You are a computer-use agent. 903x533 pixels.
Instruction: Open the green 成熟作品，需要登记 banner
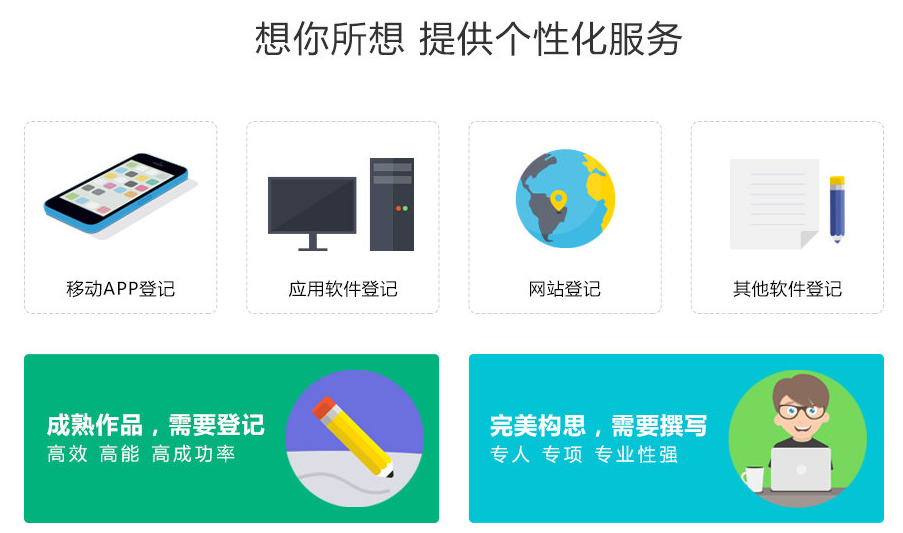(x=231, y=438)
